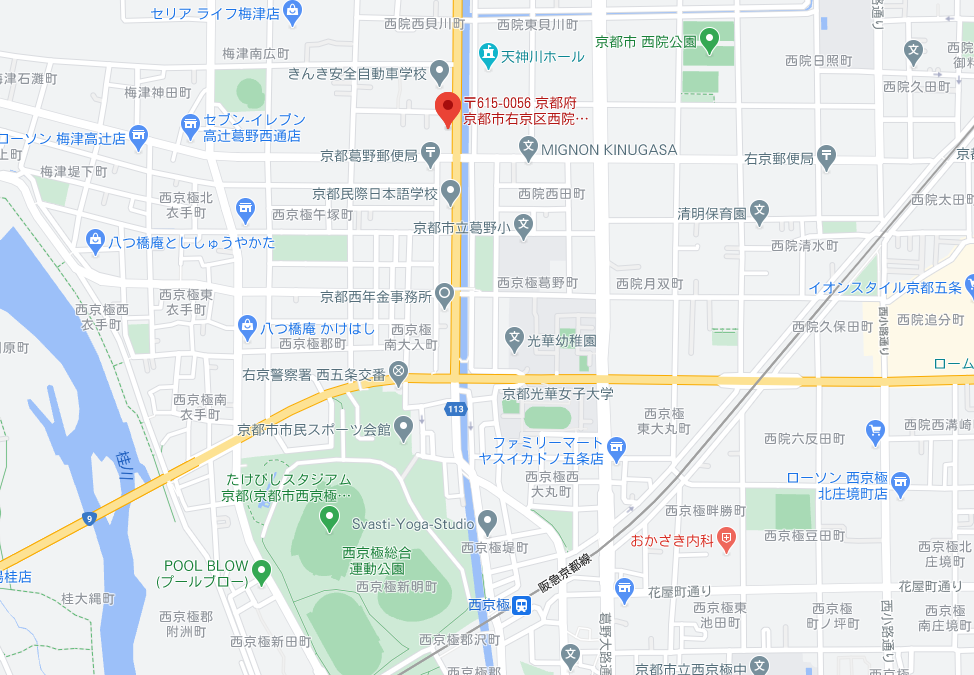This screenshot has width=974, height=675.
Task: Open おかざき内科 clinic marker
Action: 727,540
